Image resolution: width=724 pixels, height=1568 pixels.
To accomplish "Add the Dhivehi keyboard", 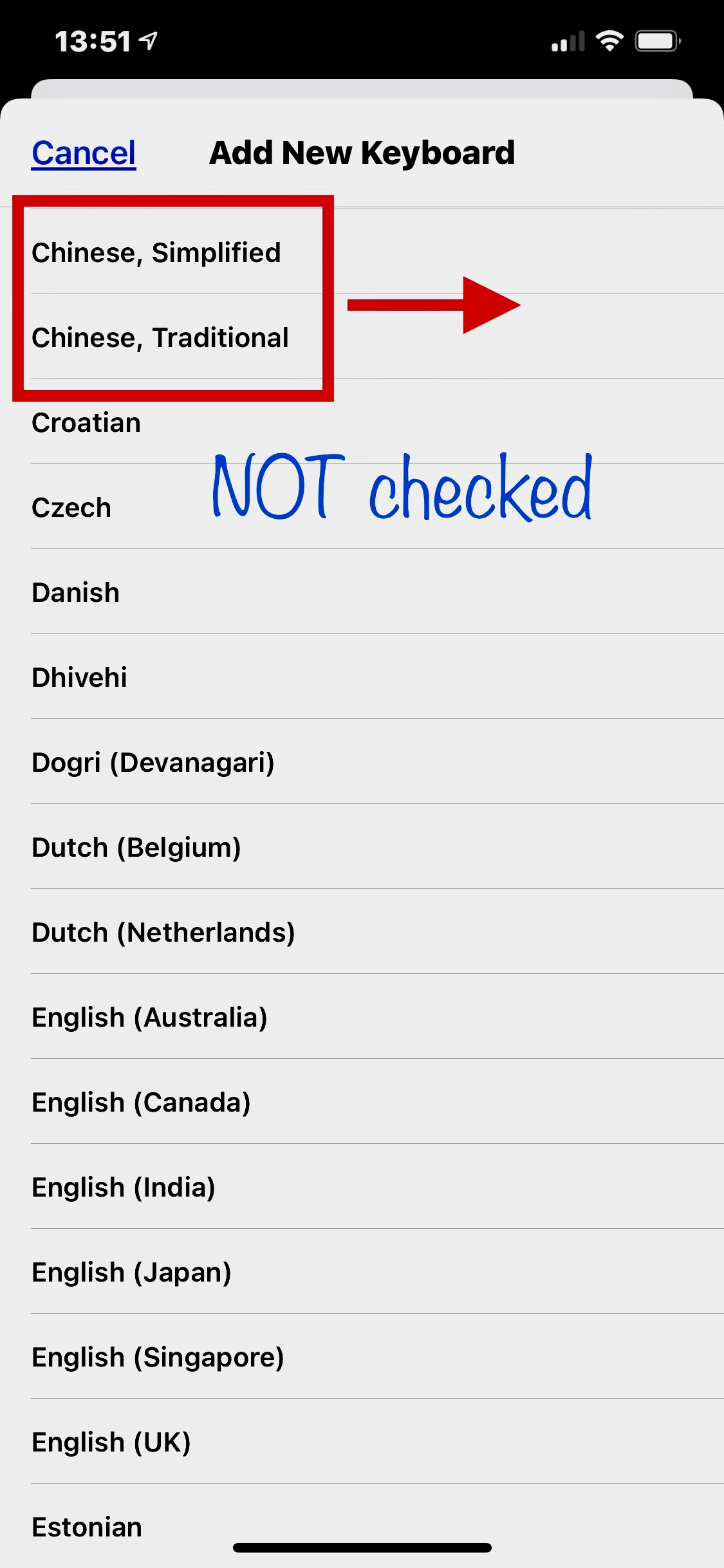I will pos(80,678).
